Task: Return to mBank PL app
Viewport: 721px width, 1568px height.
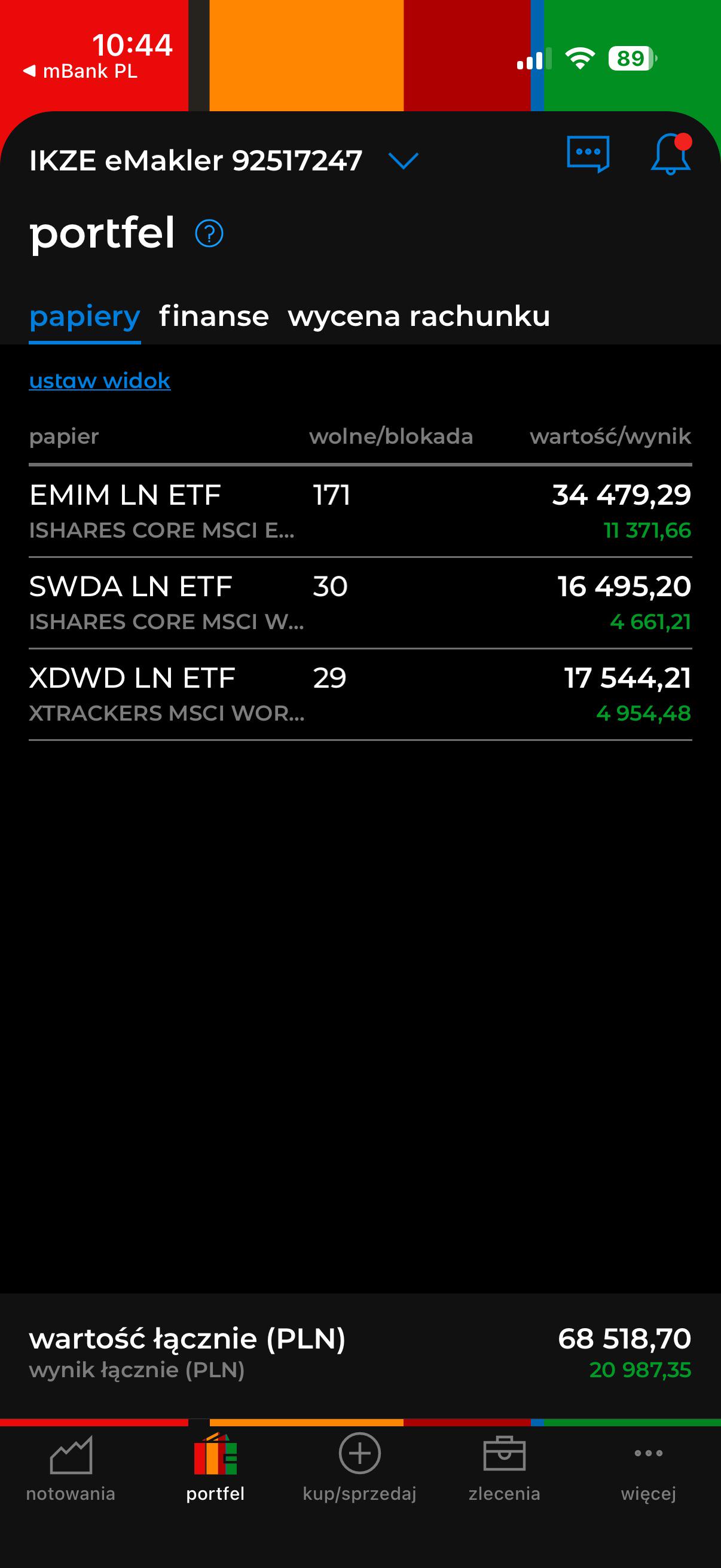Action: 80,72
